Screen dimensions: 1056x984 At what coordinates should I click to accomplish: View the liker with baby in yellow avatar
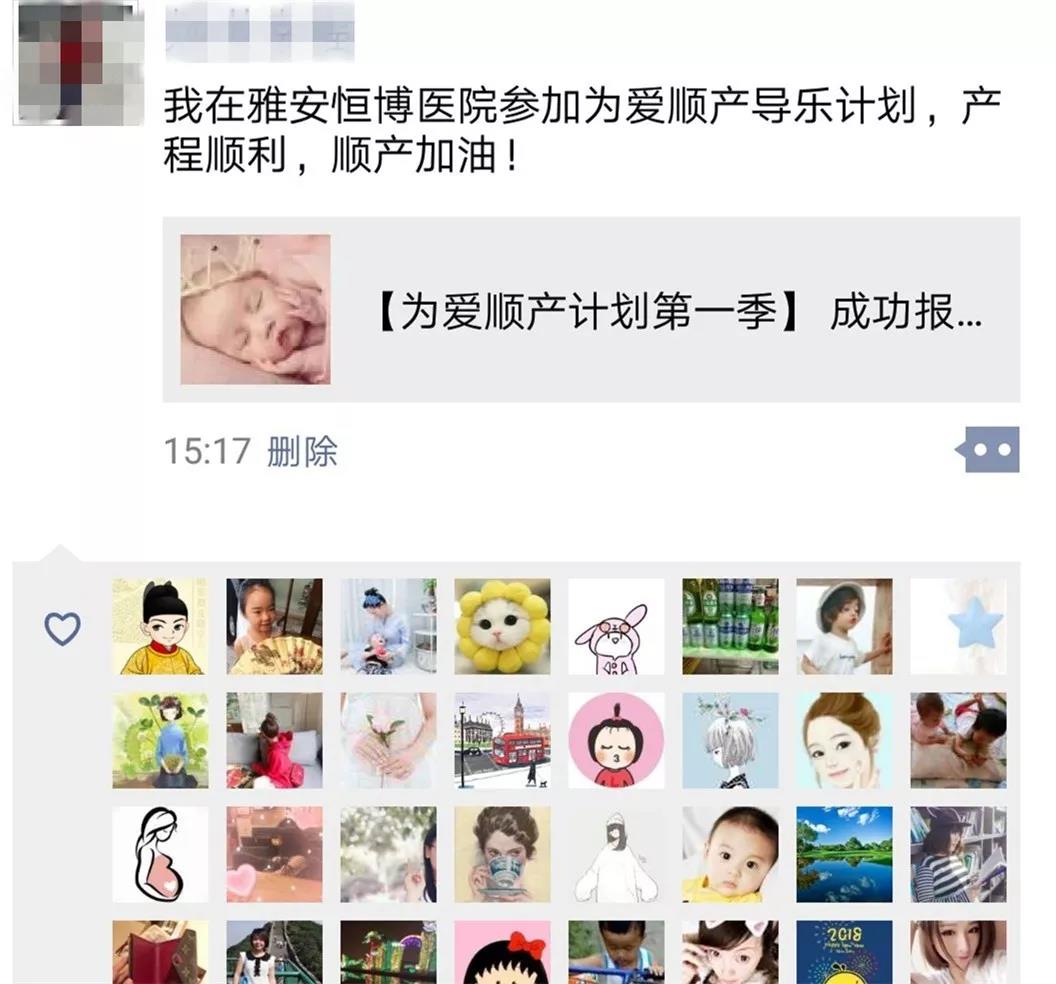(x=730, y=855)
